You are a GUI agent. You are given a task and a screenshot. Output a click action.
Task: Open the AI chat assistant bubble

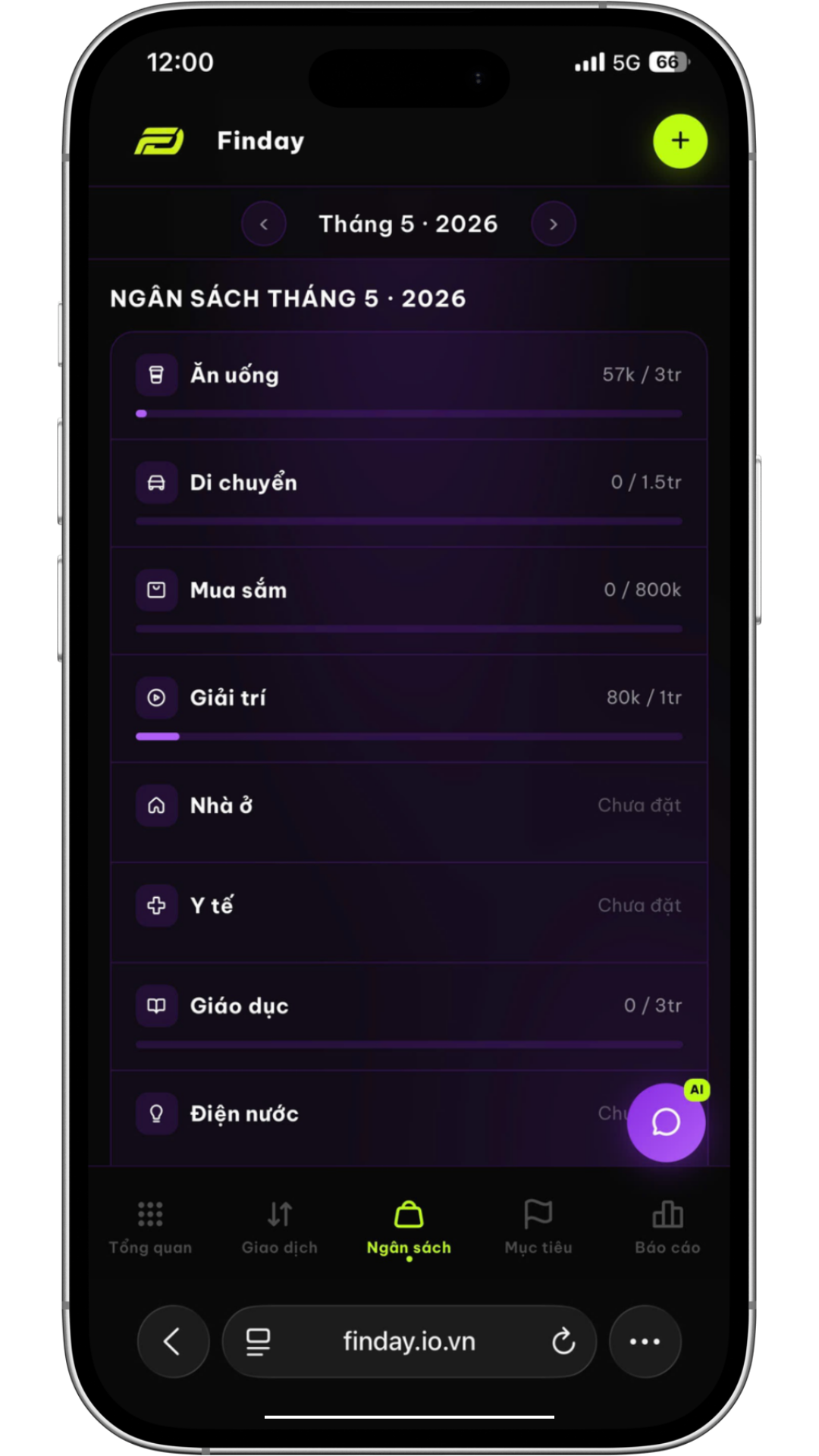(666, 1122)
